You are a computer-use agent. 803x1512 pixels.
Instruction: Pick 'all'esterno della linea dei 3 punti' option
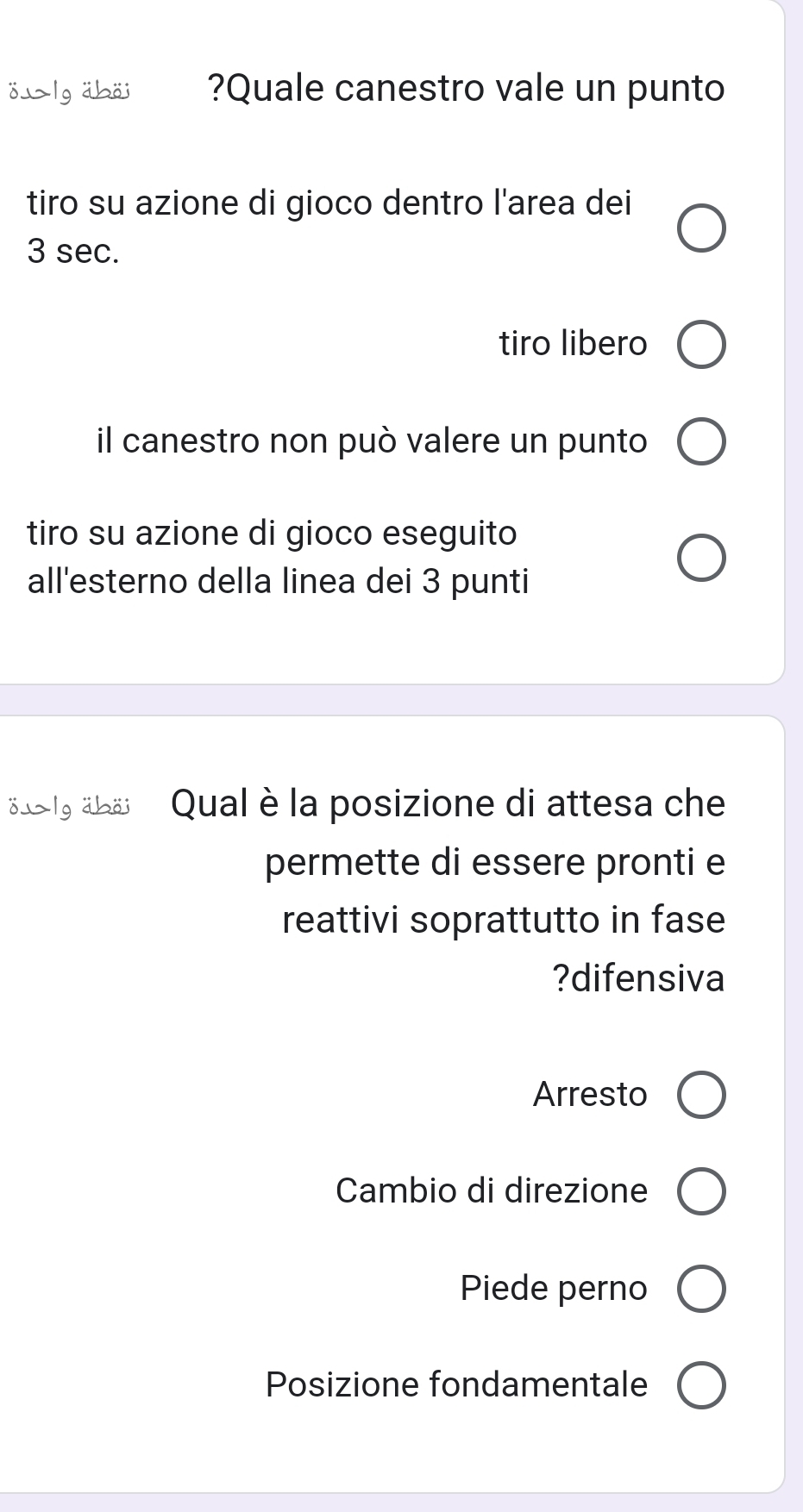point(701,558)
